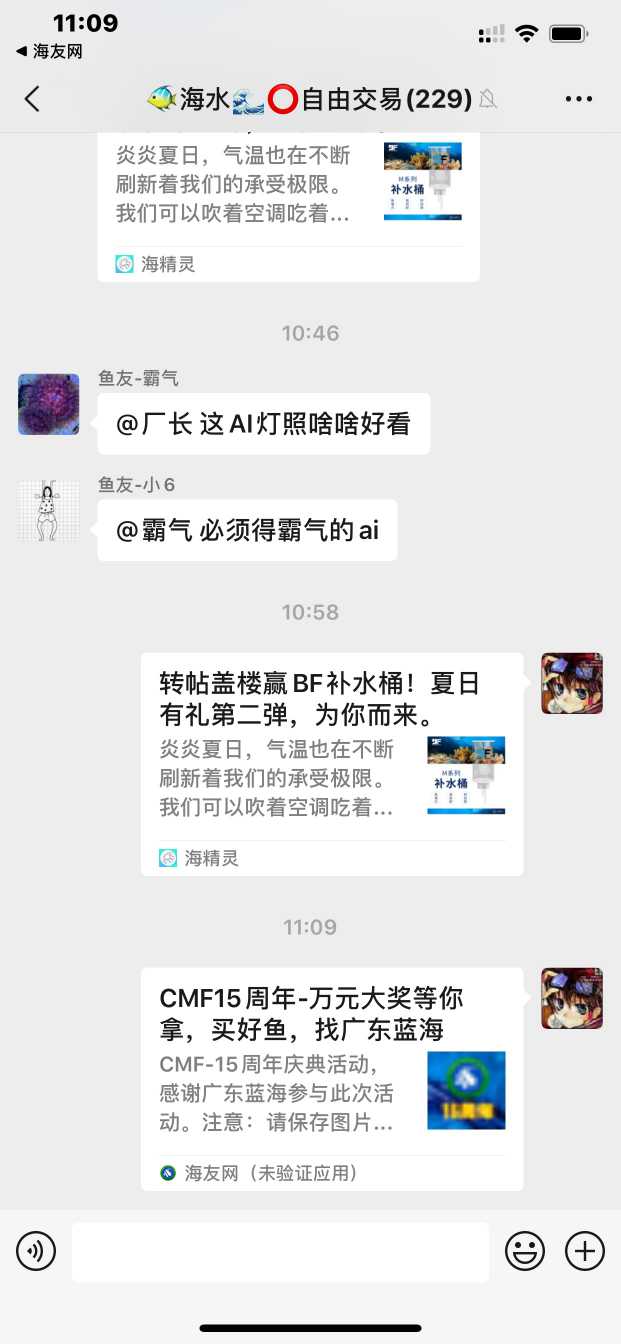The height and width of the screenshot is (1344, 621).
Task: Open the emoji sticker panel
Action: 525,1251
